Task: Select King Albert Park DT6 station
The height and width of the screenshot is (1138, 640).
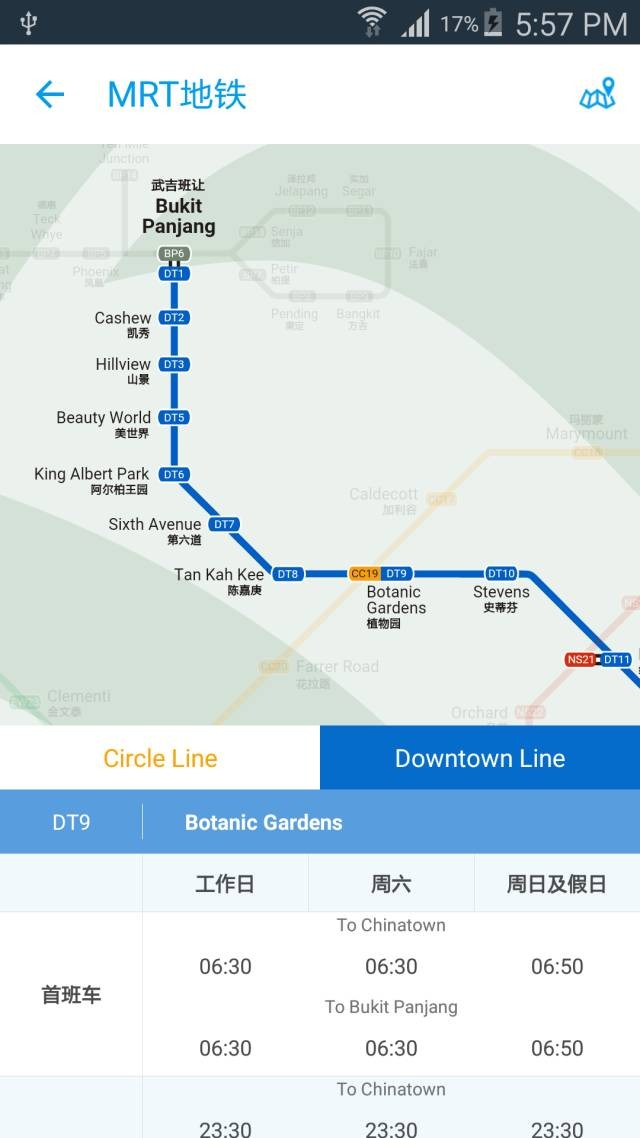Action: coord(174,475)
